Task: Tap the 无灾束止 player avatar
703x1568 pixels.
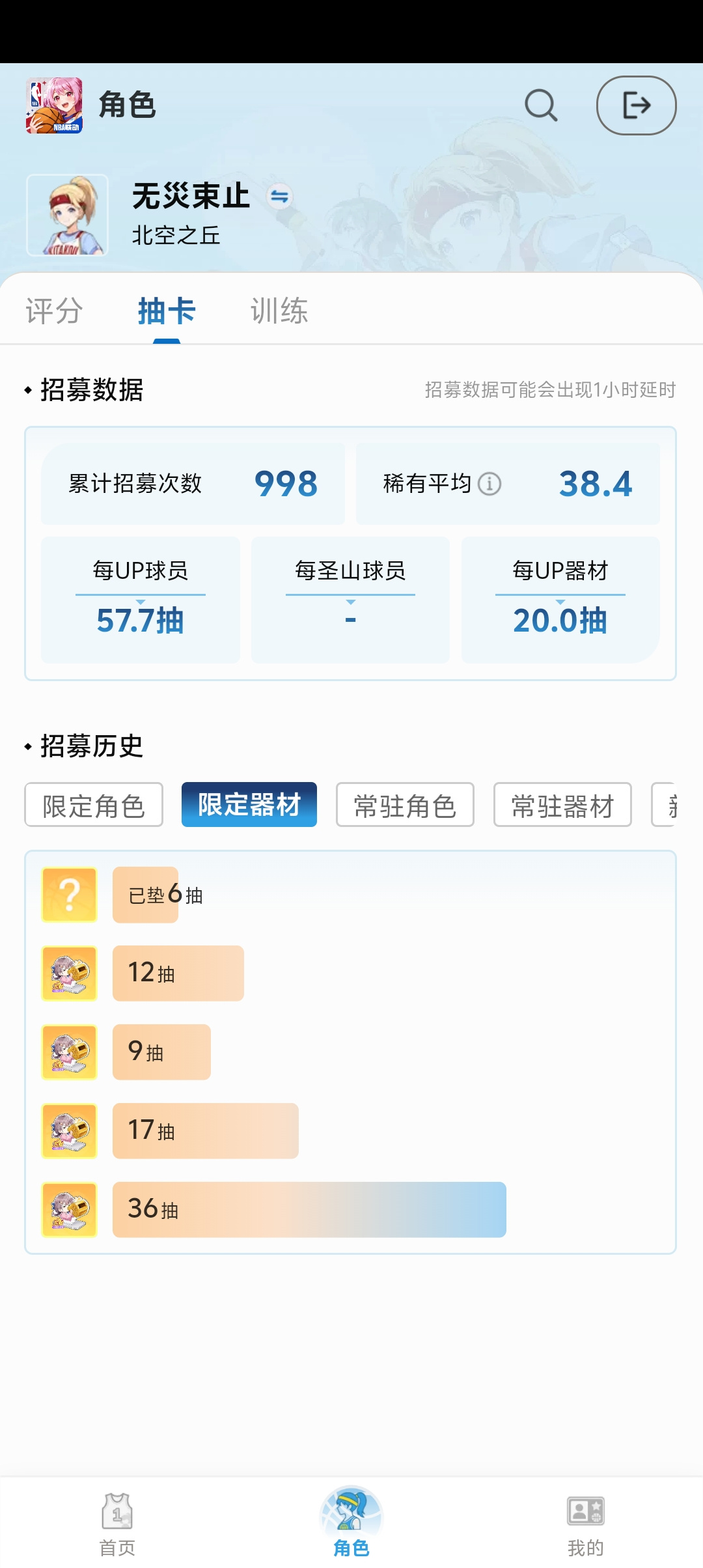Action: (x=67, y=215)
